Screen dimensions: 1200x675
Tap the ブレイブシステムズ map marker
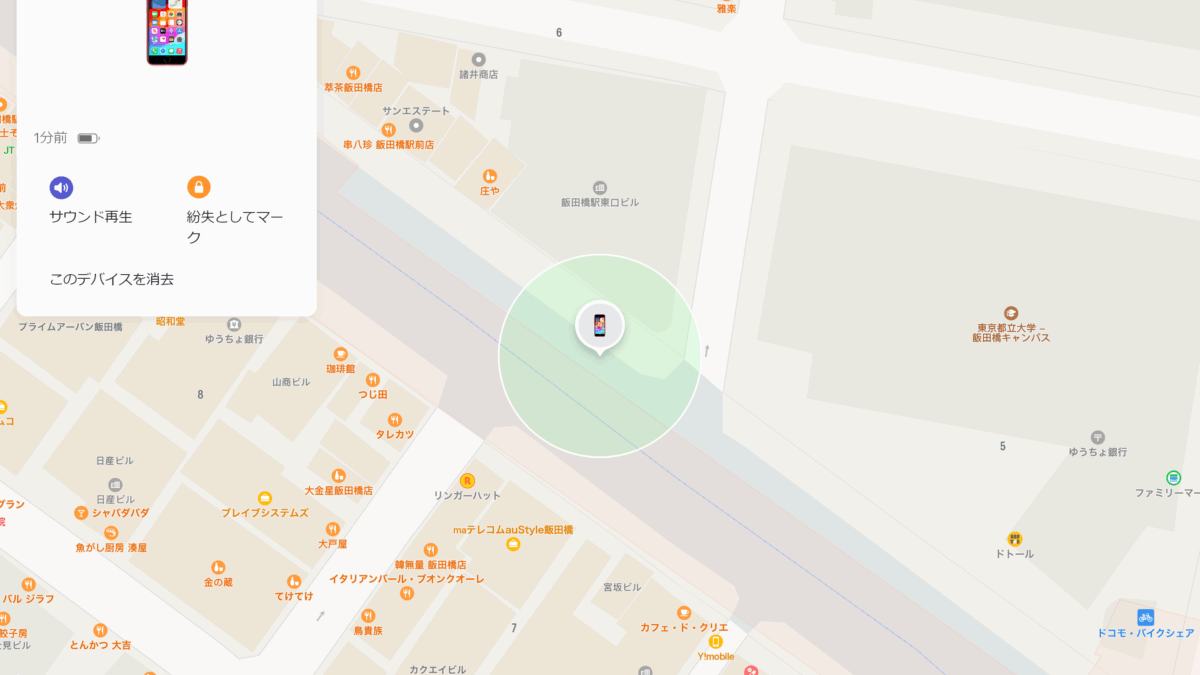[265, 498]
